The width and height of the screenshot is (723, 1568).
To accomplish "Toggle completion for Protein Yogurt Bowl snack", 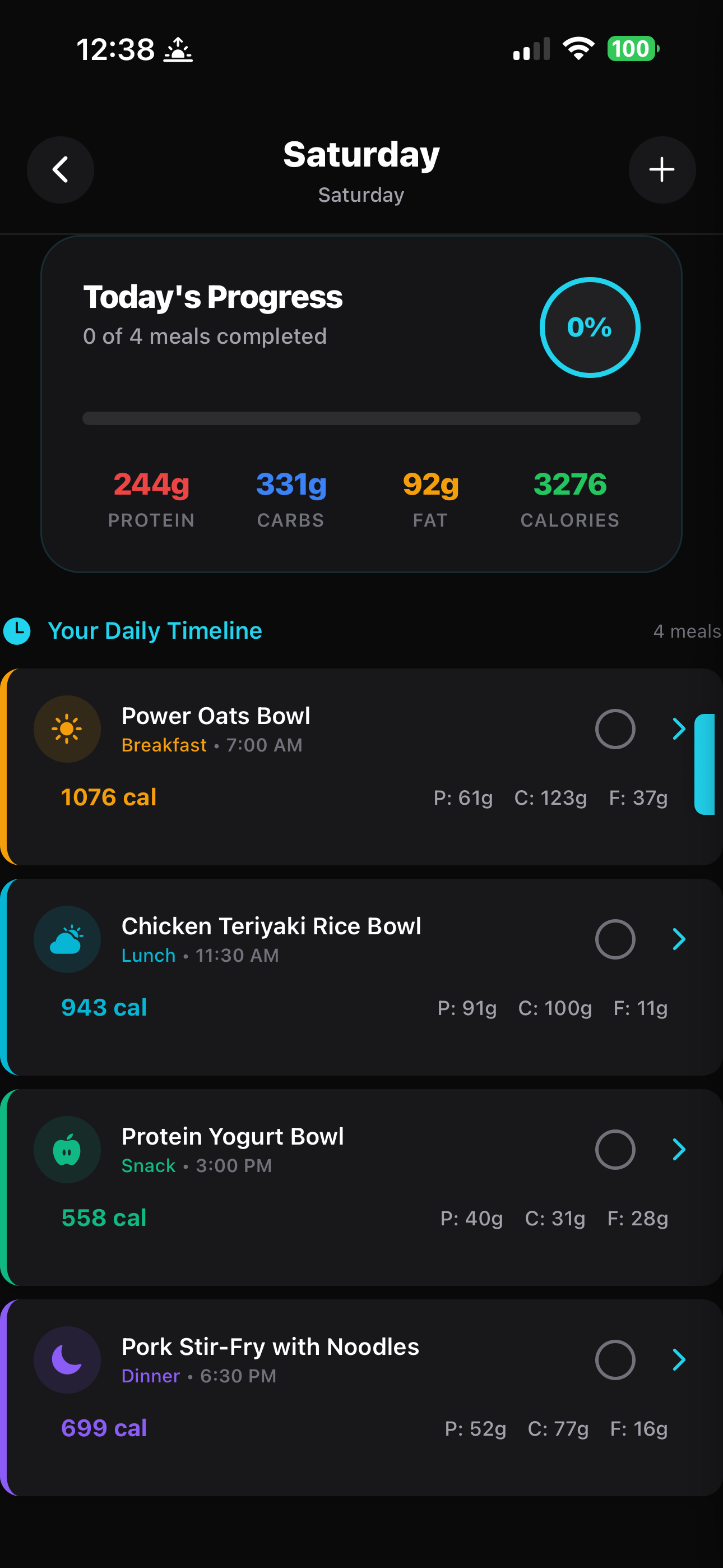I will coord(616,1149).
